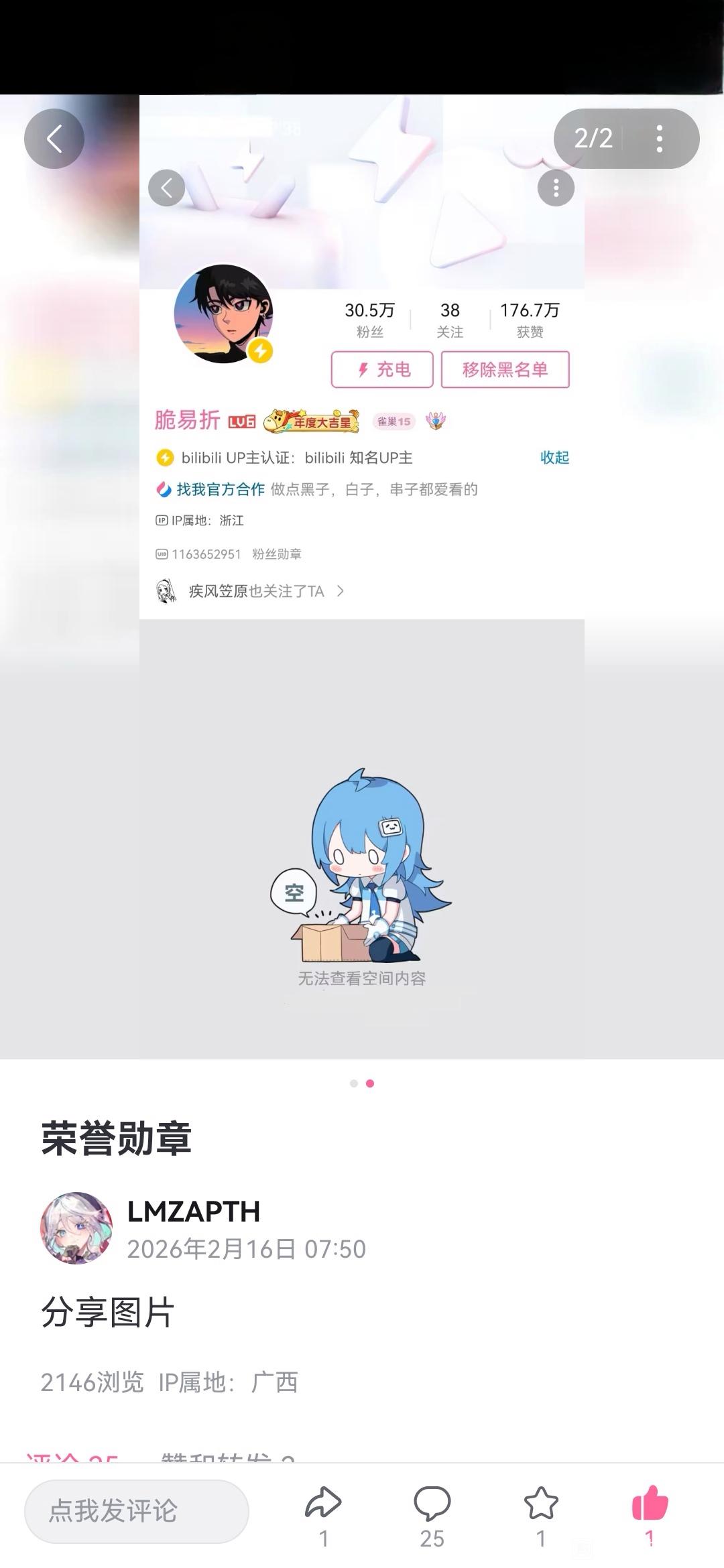Share this post with the forward arrow
This screenshot has width=724, height=1568.
(x=323, y=1503)
